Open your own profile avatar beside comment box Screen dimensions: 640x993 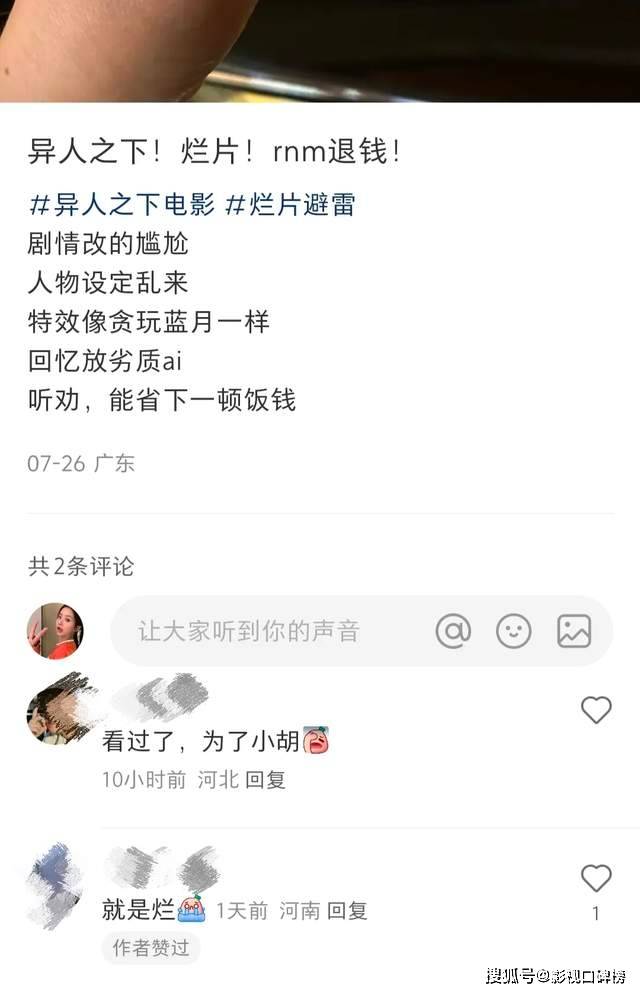click(55, 631)
